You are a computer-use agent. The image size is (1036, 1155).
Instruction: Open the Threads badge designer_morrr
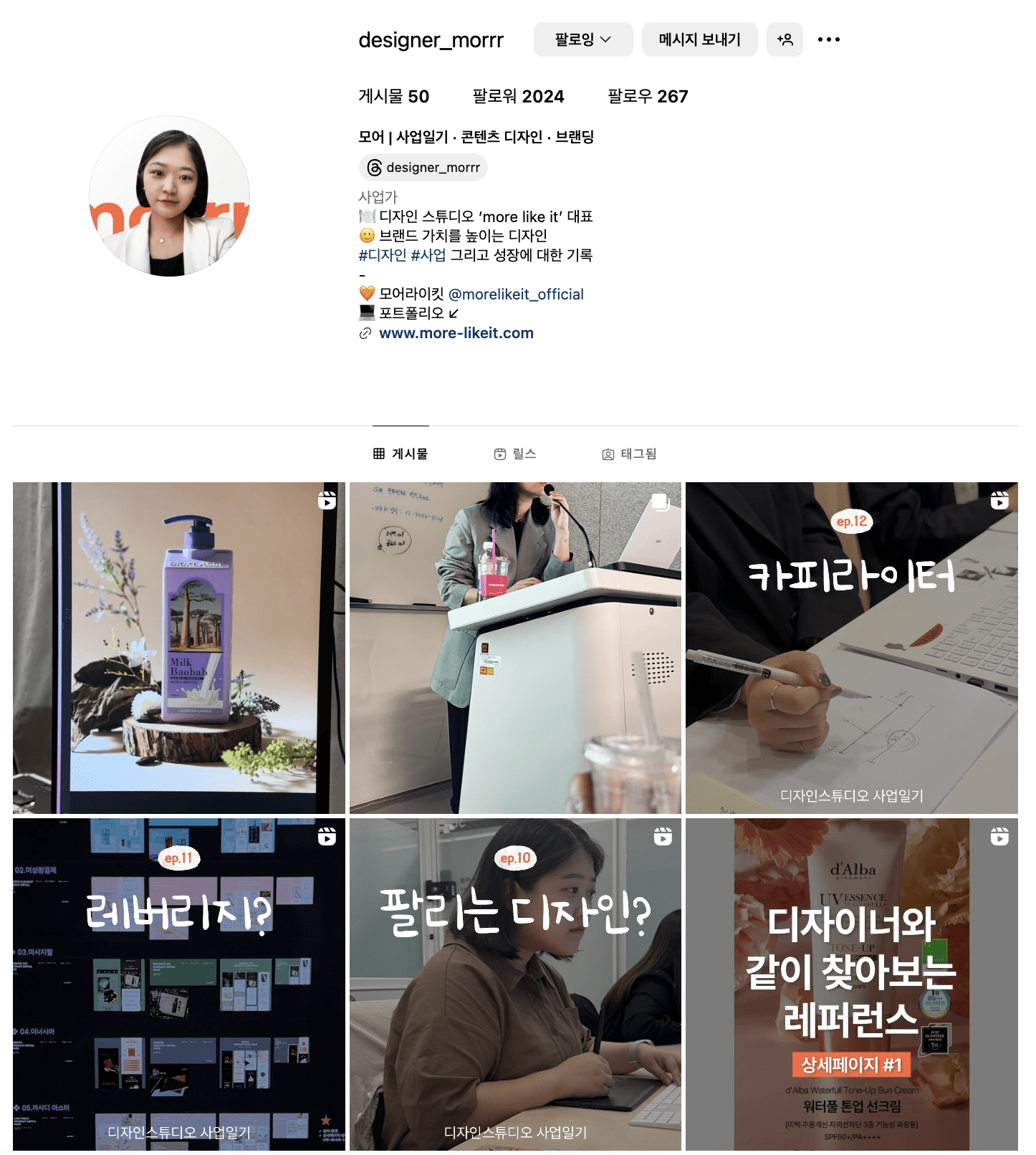[423, 168]
